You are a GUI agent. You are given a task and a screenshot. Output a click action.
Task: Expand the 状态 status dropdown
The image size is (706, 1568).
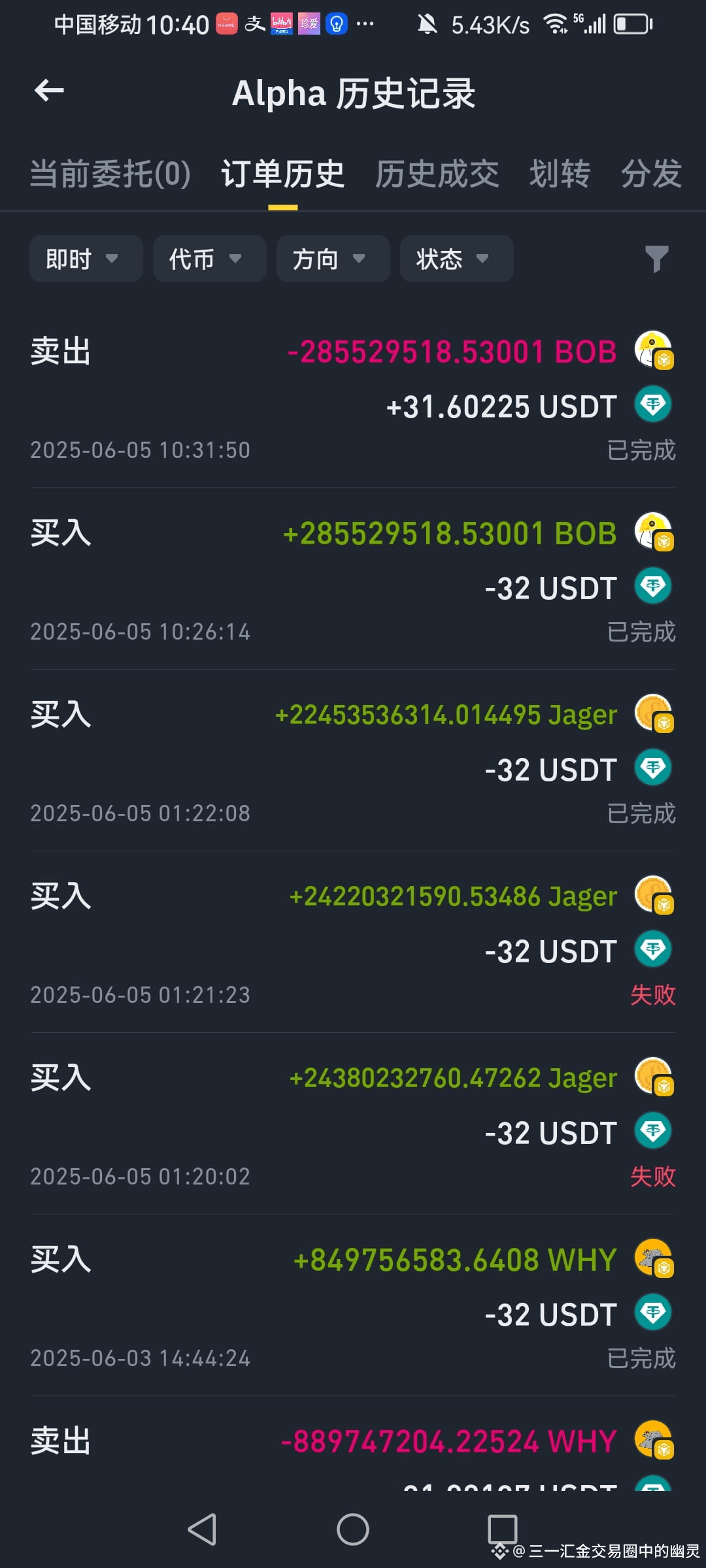click(x=457, y=259)
